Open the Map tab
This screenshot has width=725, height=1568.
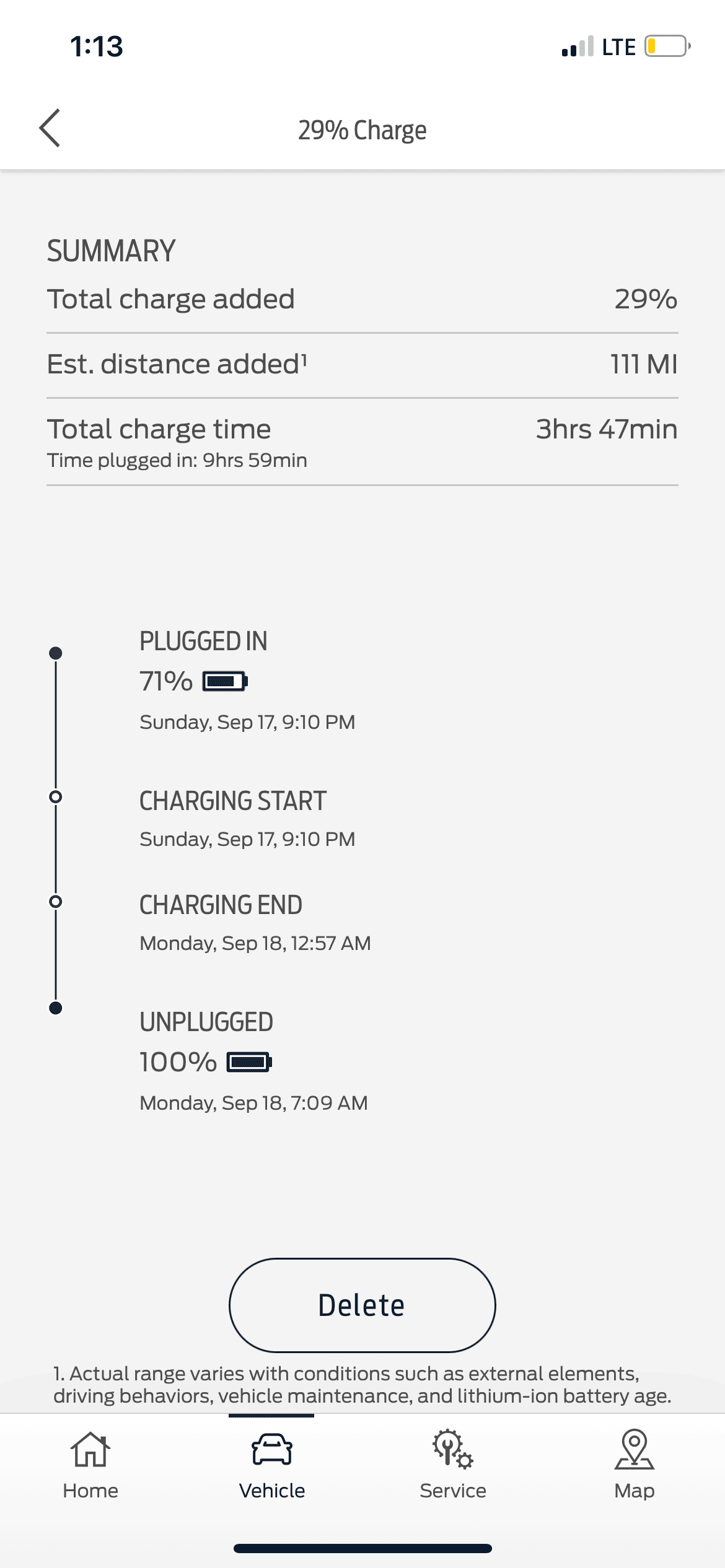tap(634, 1465)
